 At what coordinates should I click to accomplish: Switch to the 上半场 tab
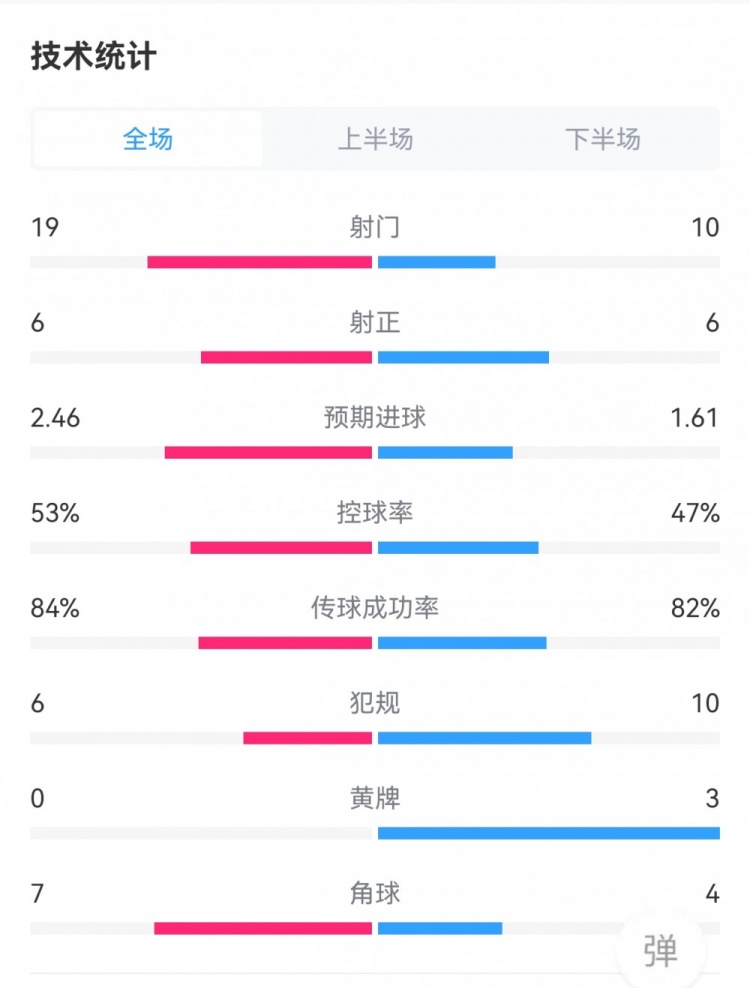point(375,139)
